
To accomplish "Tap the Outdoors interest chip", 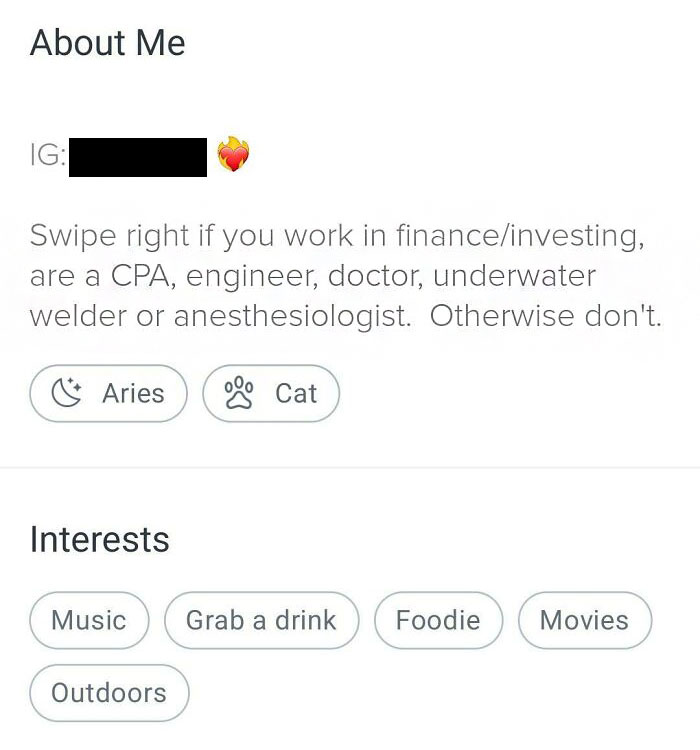I will click(x=109, y=692).
